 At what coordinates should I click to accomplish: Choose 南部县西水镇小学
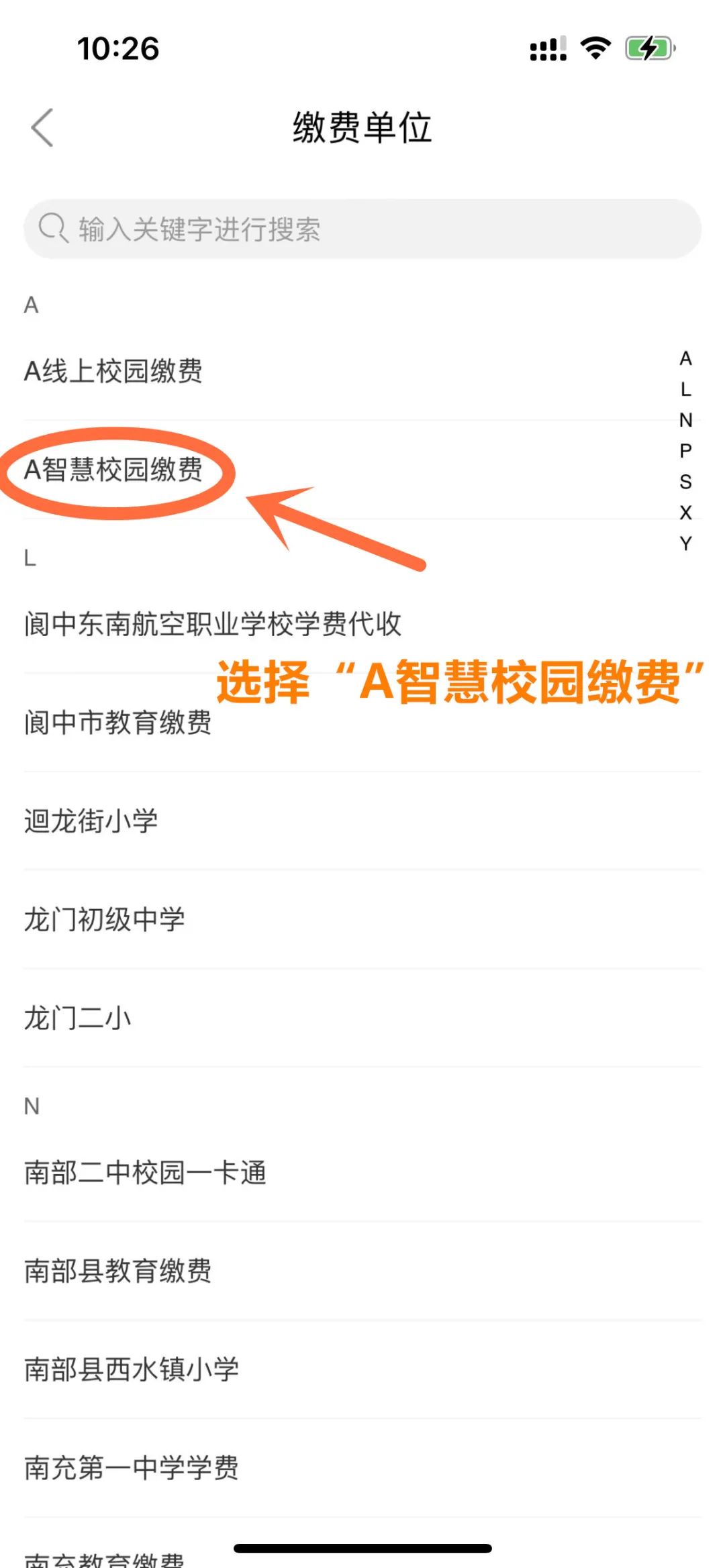132,1369
